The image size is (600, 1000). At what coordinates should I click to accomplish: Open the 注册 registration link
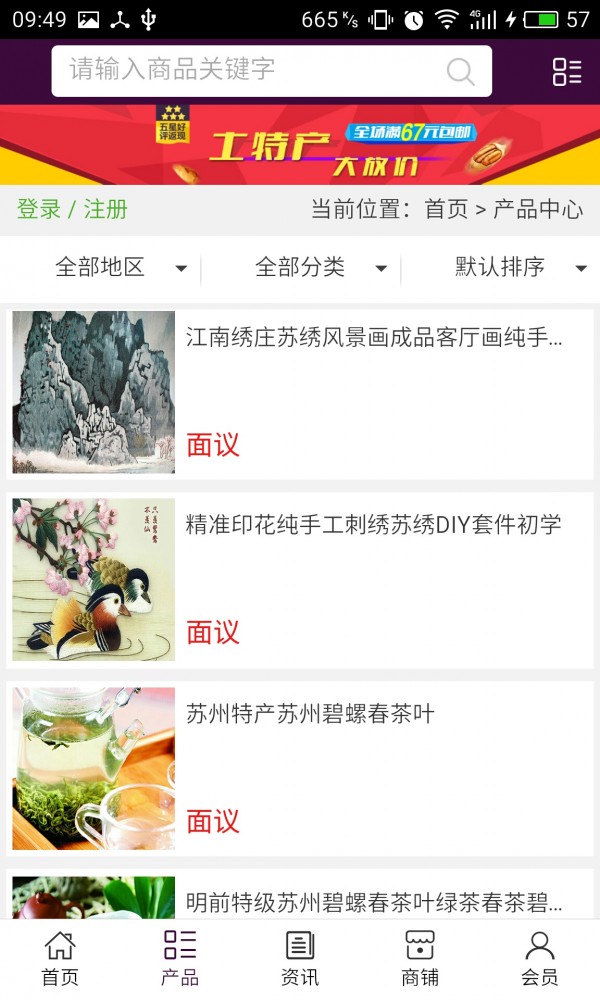[106, 209]
